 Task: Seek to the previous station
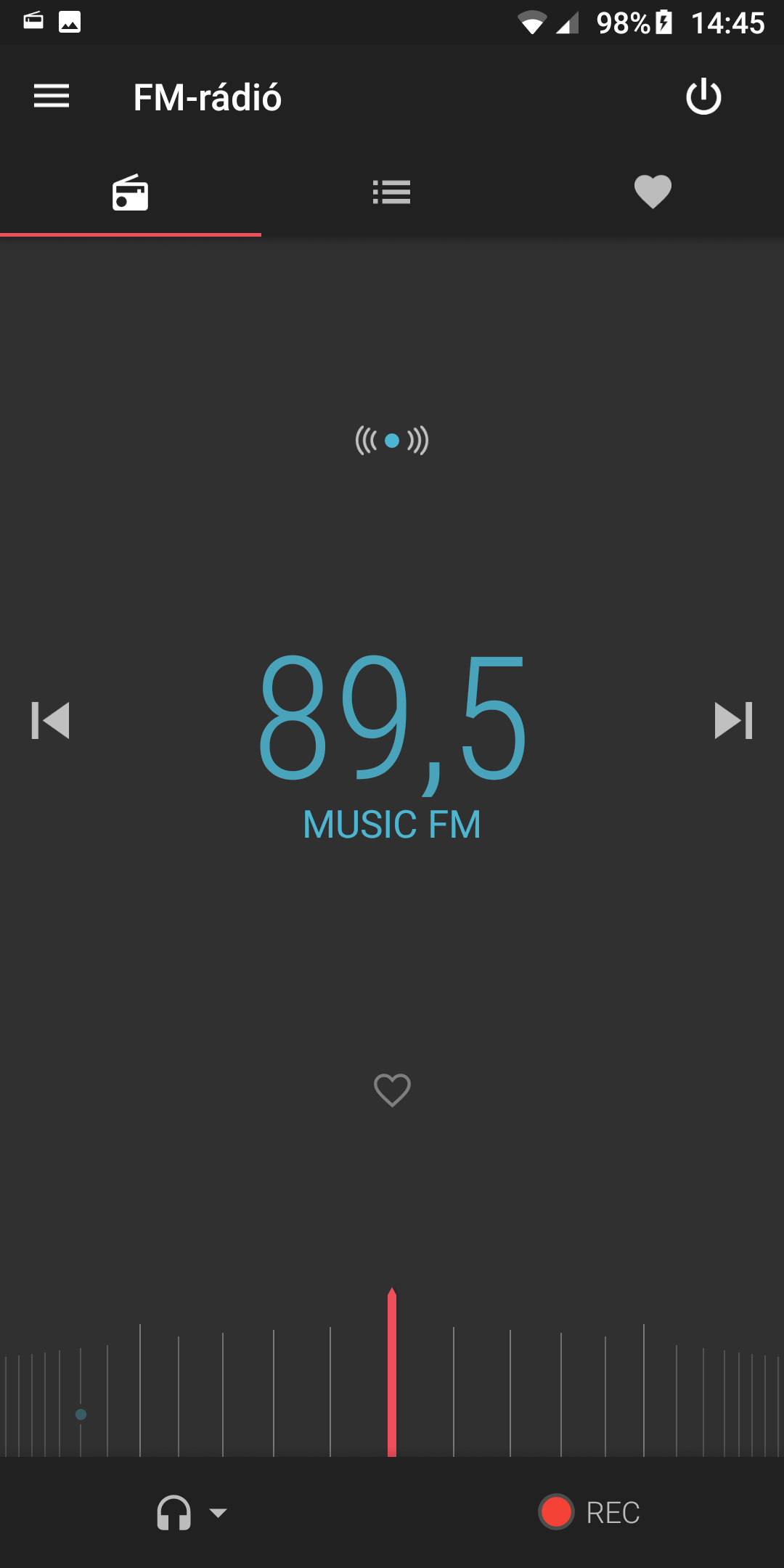point(50,720)
